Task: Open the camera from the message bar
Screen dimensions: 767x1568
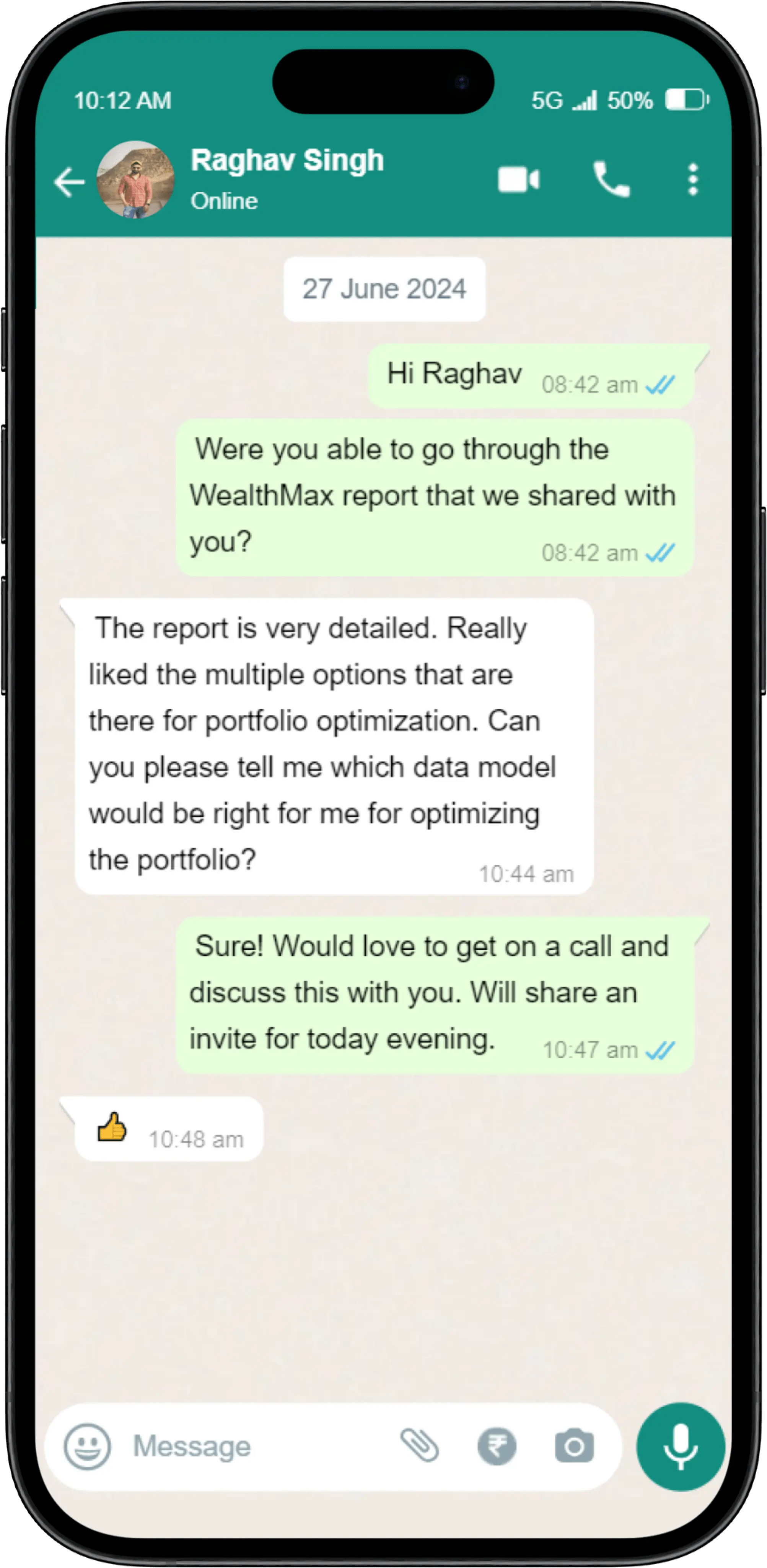Action: (574, 1446)
